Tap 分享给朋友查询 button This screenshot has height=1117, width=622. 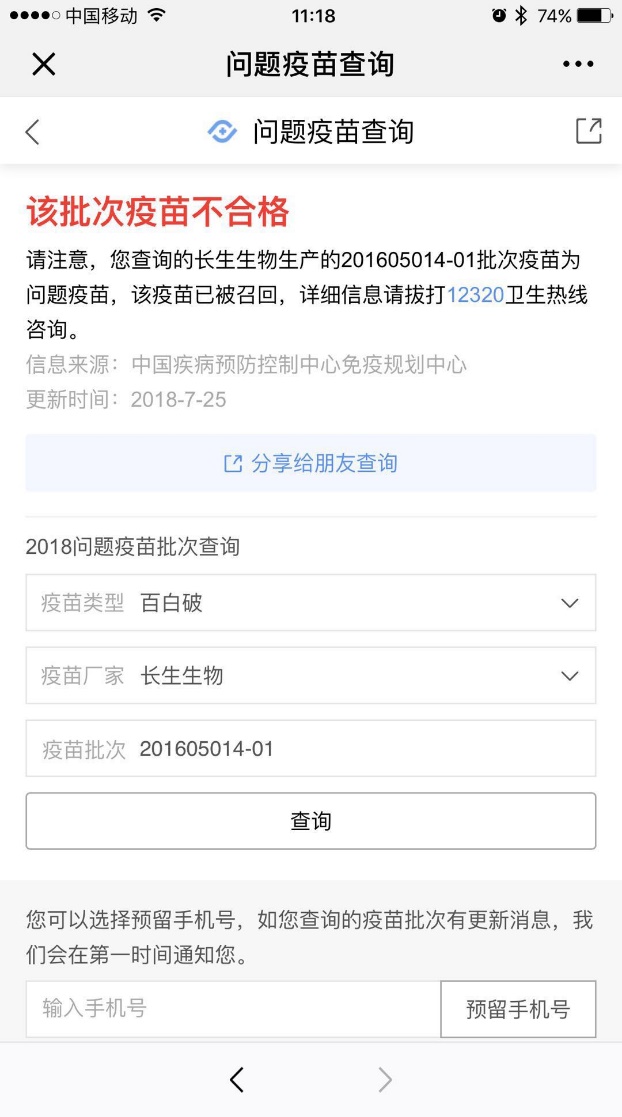click(x=310, y=463)
